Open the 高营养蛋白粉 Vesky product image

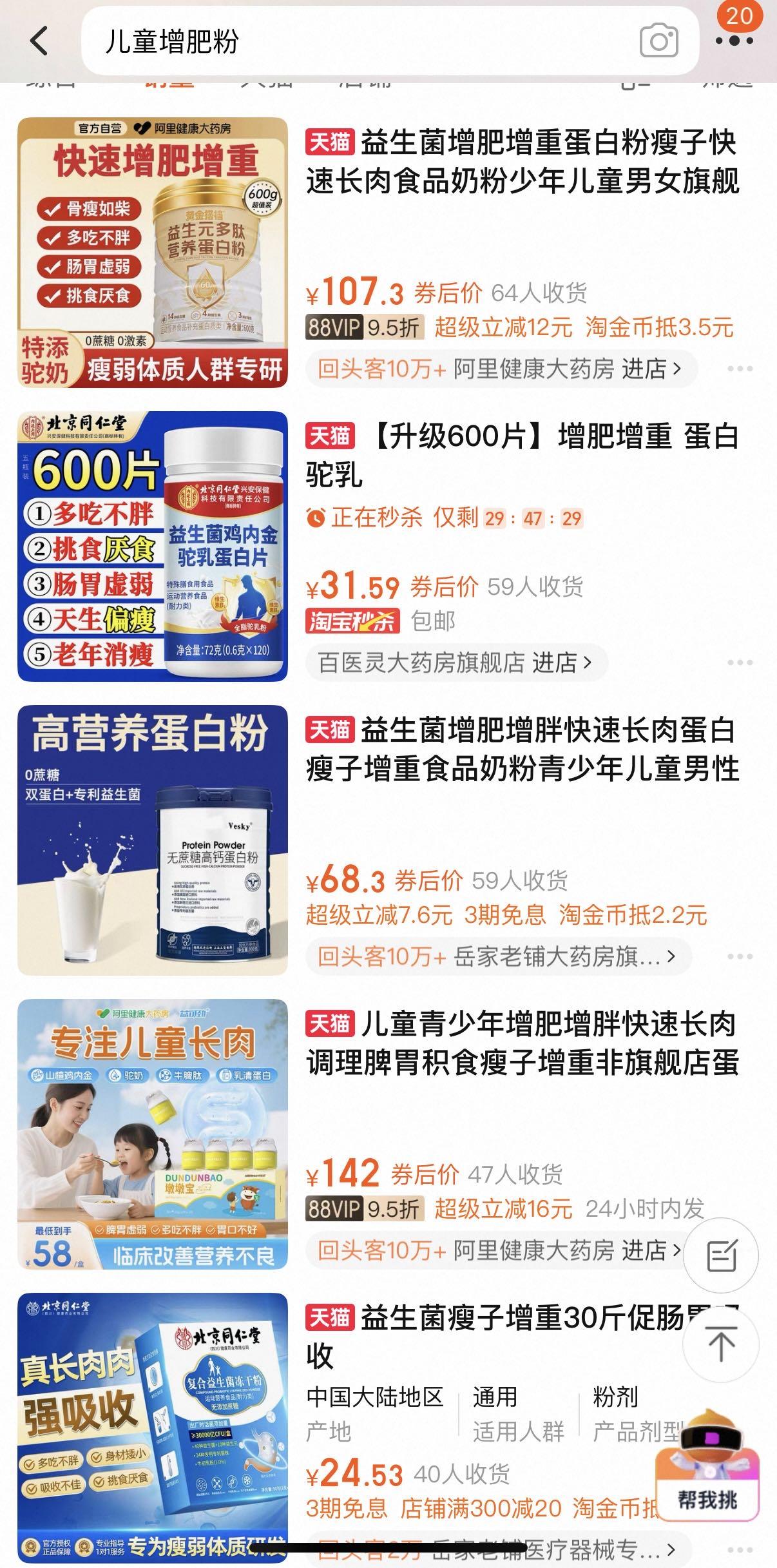click(153, 840)
